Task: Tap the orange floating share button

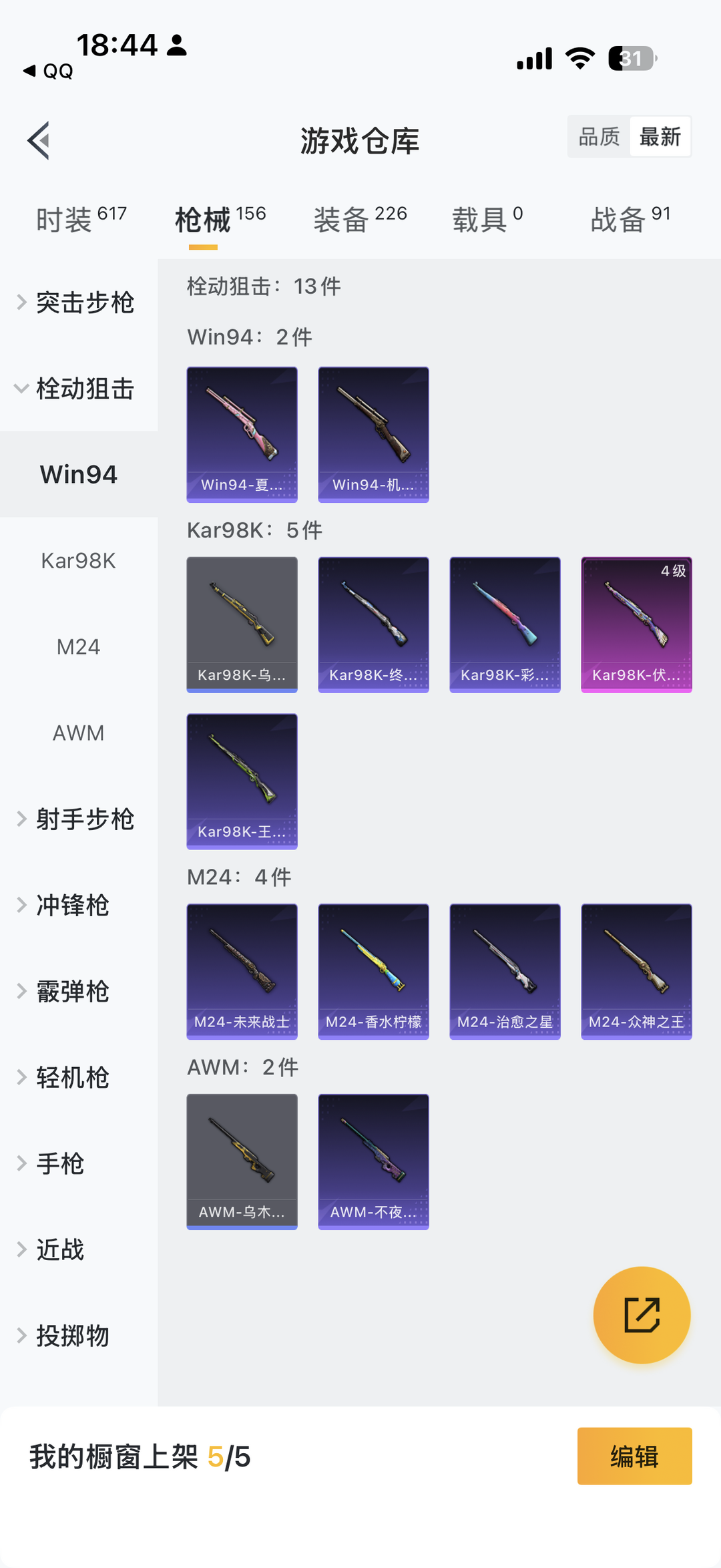Action: [642, 1315]
